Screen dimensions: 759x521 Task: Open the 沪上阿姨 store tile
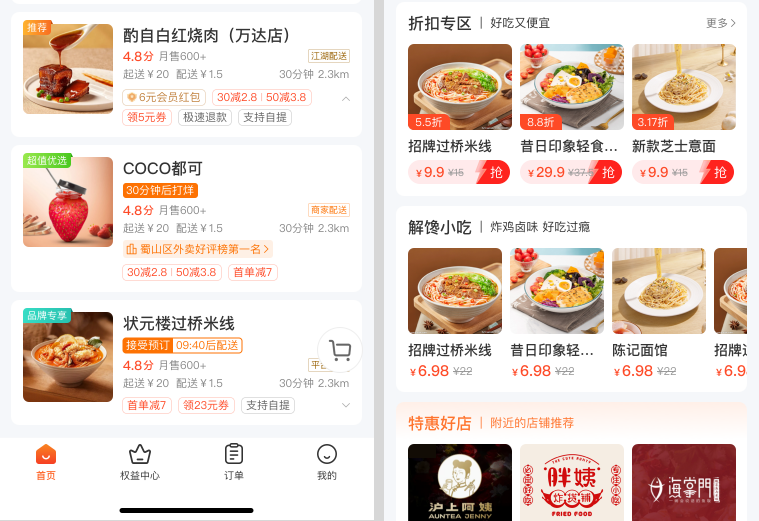tap(460, 482)
